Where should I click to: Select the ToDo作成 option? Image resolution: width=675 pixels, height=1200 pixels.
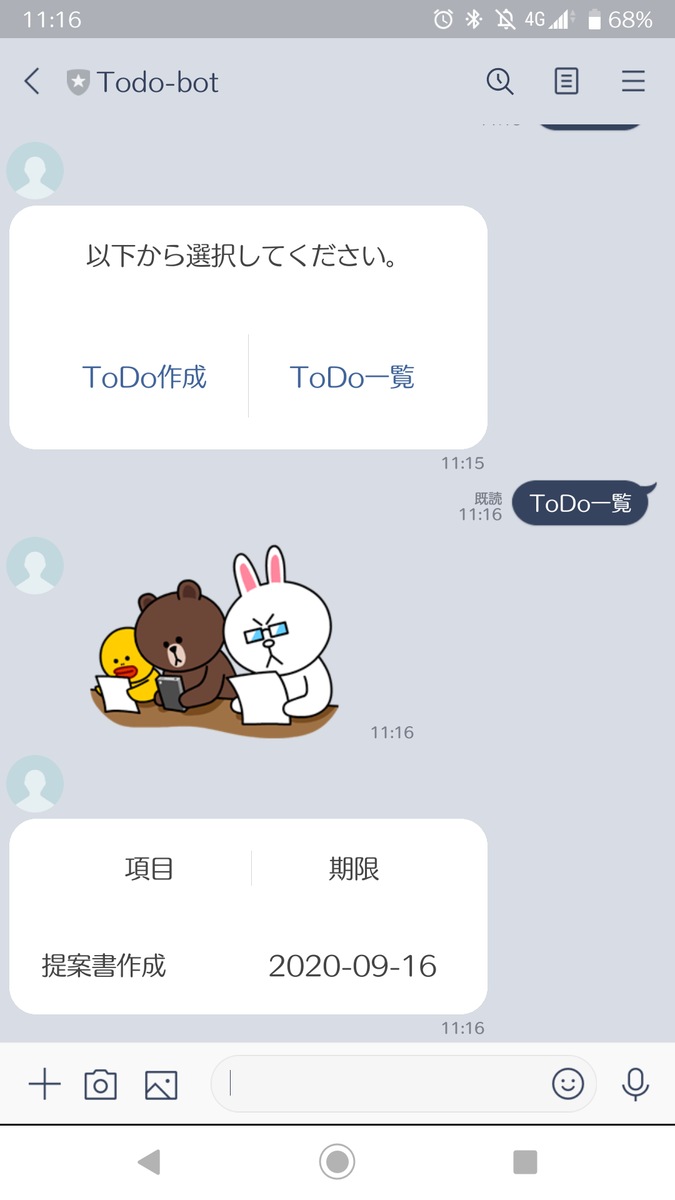pyautogui.click(x=144, y=377)
